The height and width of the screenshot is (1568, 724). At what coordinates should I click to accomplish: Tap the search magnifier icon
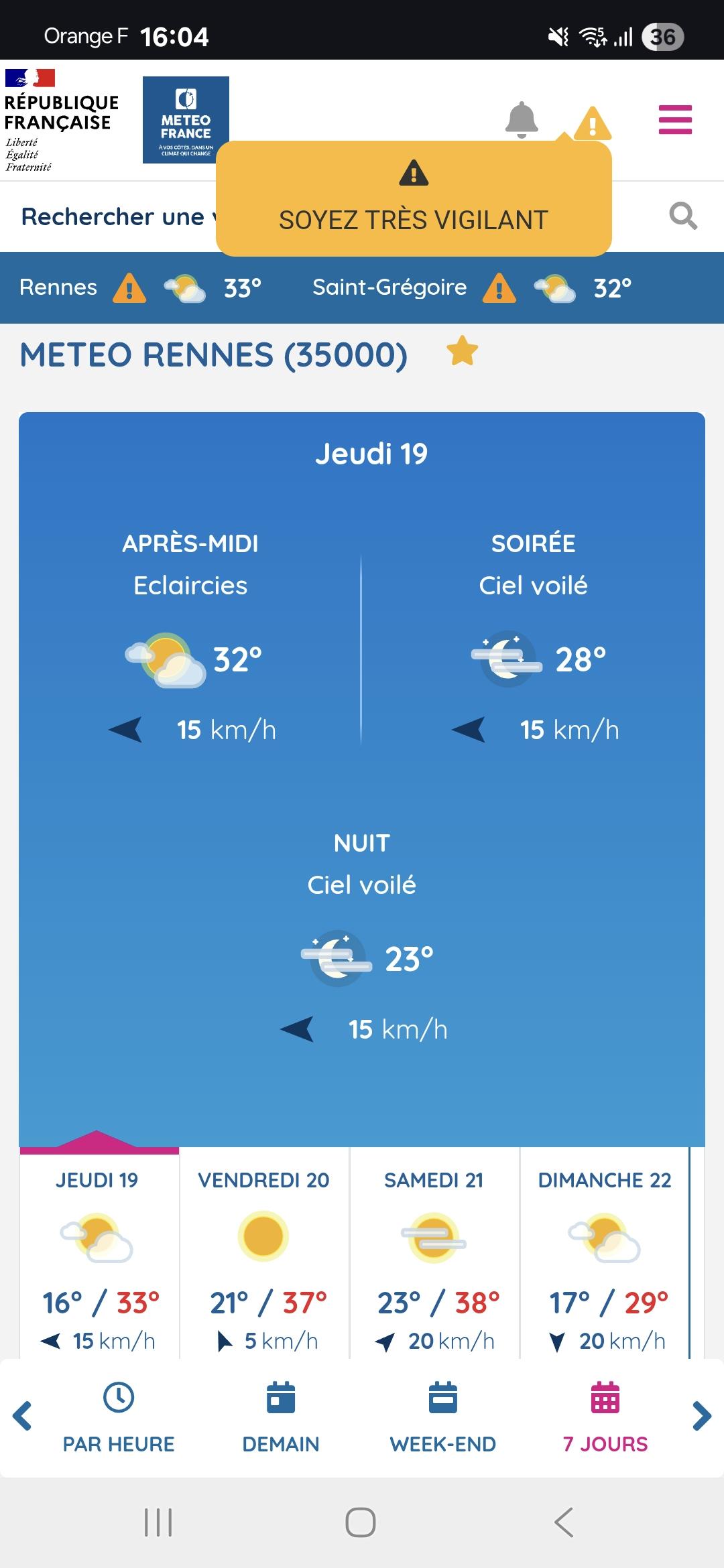pos(683,216)
